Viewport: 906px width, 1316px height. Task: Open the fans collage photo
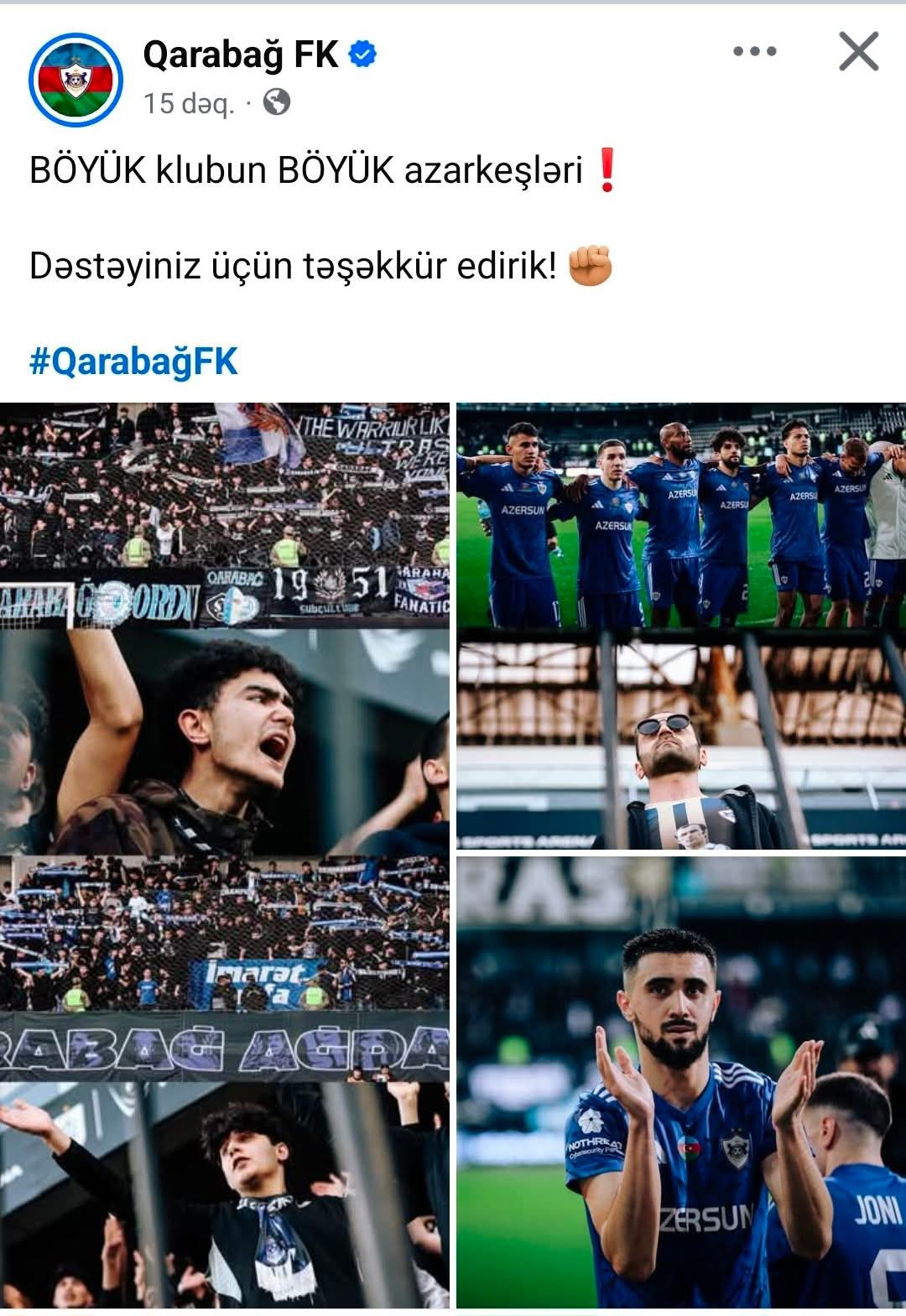pyautogui.click(x=225, y=856)
